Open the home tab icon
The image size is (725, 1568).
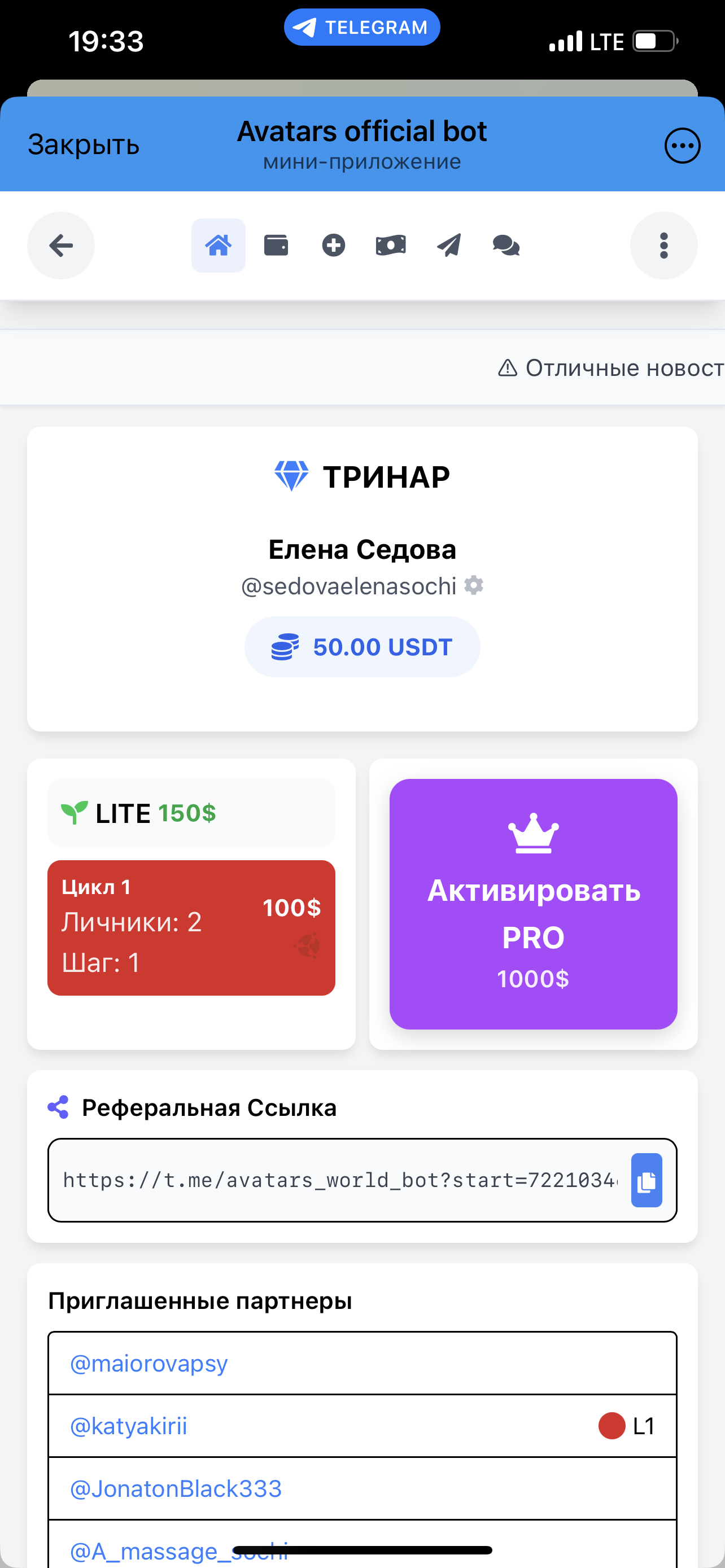[x=219, y=246]
